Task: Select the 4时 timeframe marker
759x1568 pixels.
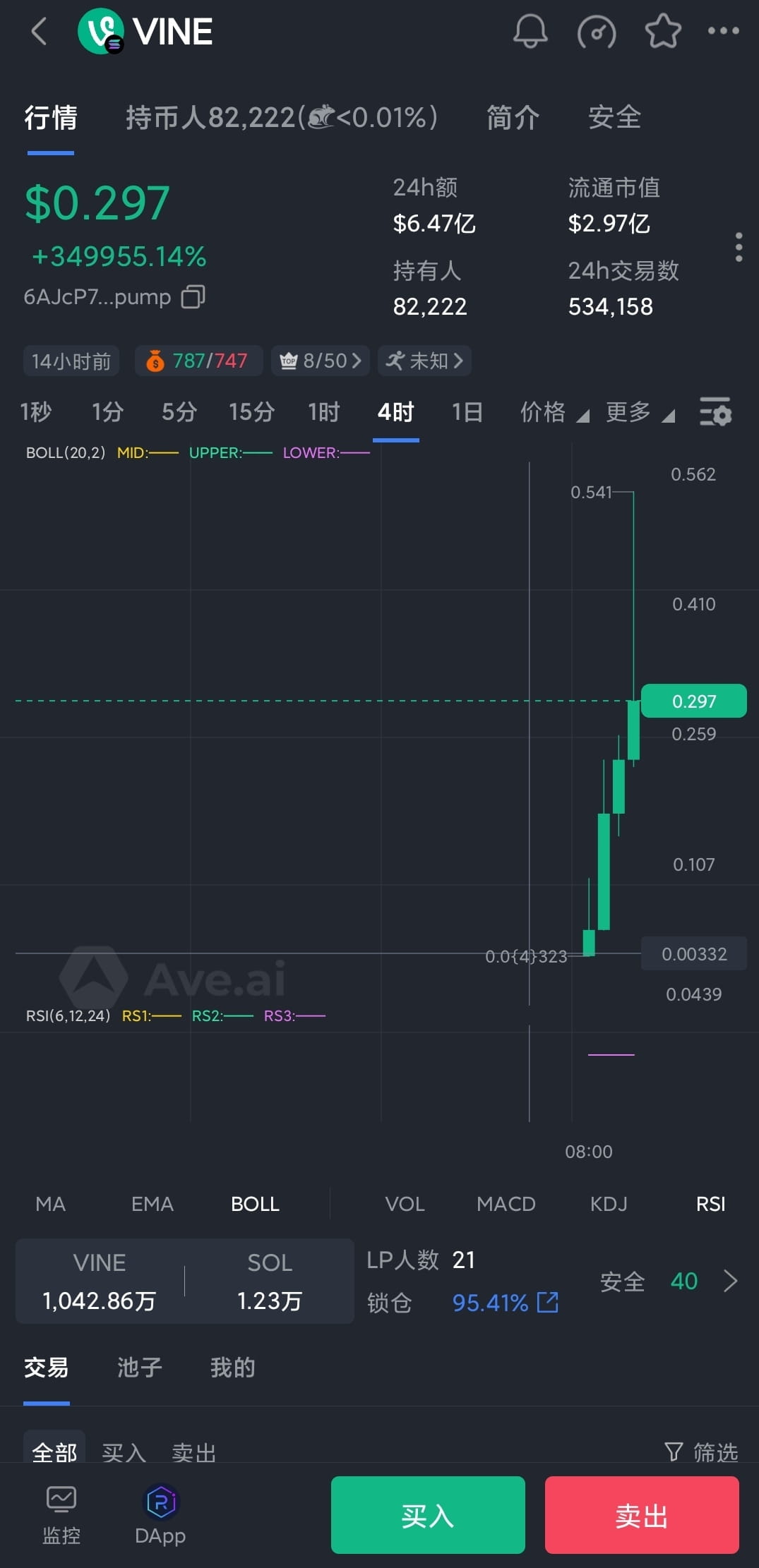Action: [x=396, y=412]
